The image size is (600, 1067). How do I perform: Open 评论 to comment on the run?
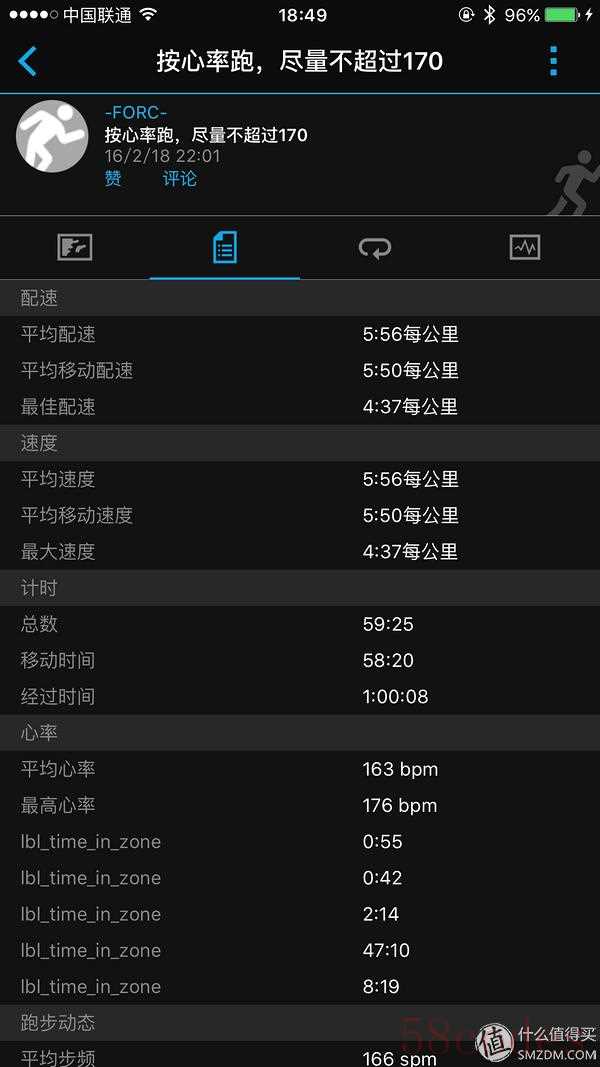[x=180, y=178]
